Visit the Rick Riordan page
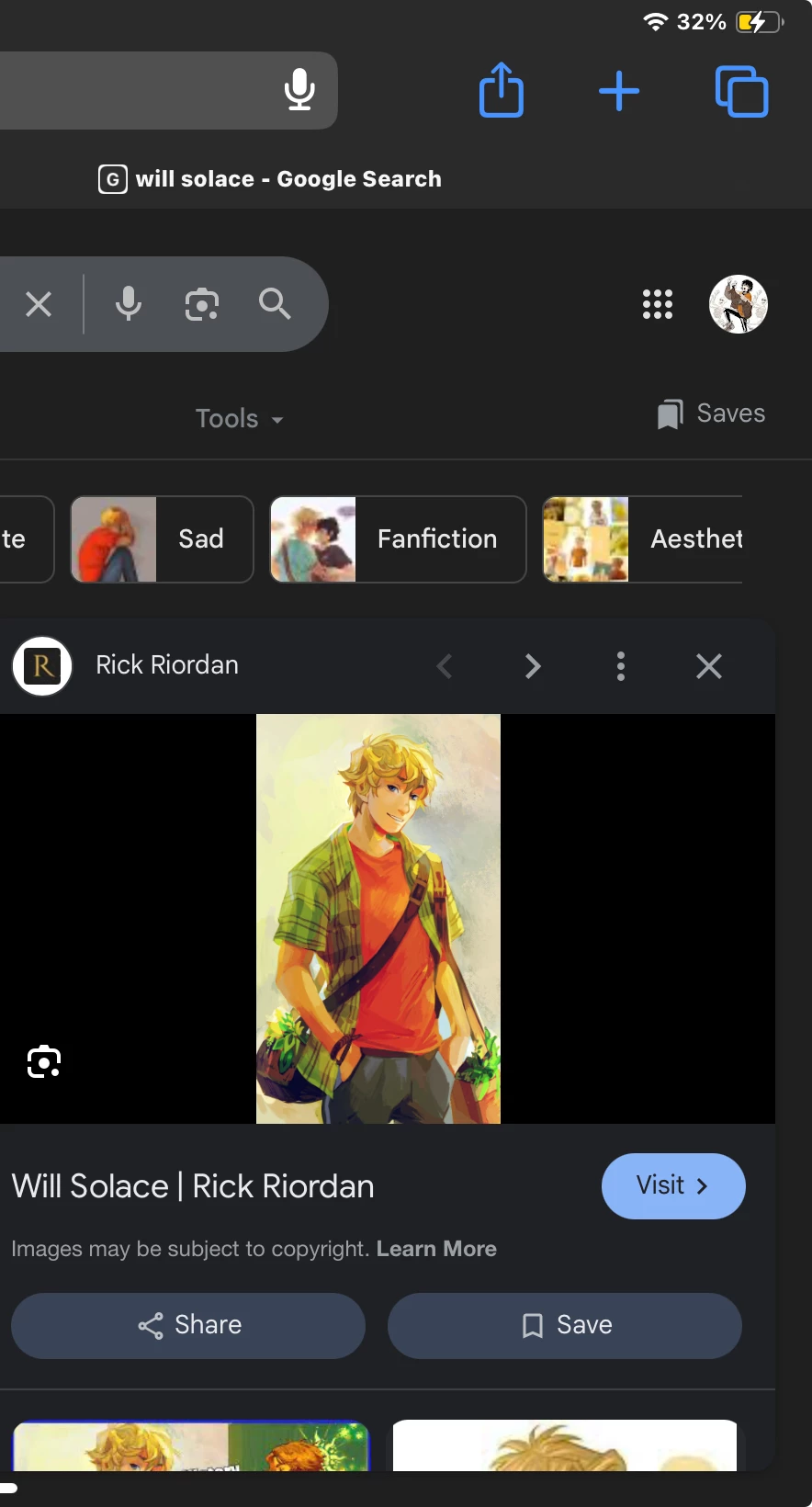 tap(673, 1186)
